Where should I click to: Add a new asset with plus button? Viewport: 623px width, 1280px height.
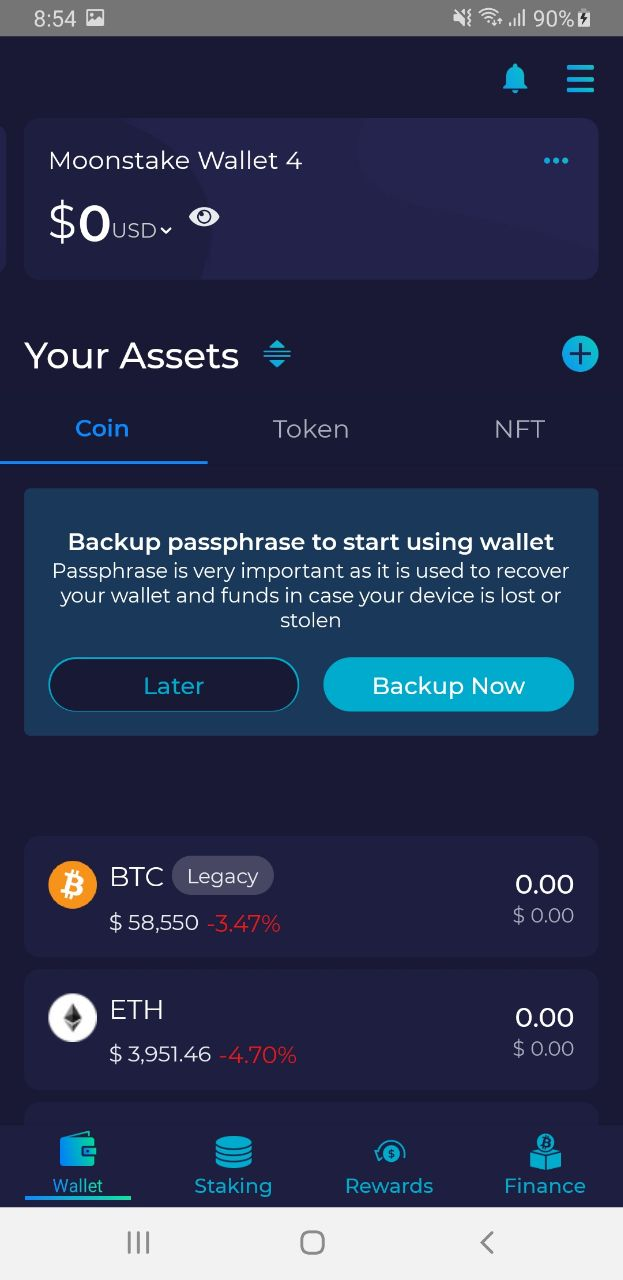pos(580,354)
